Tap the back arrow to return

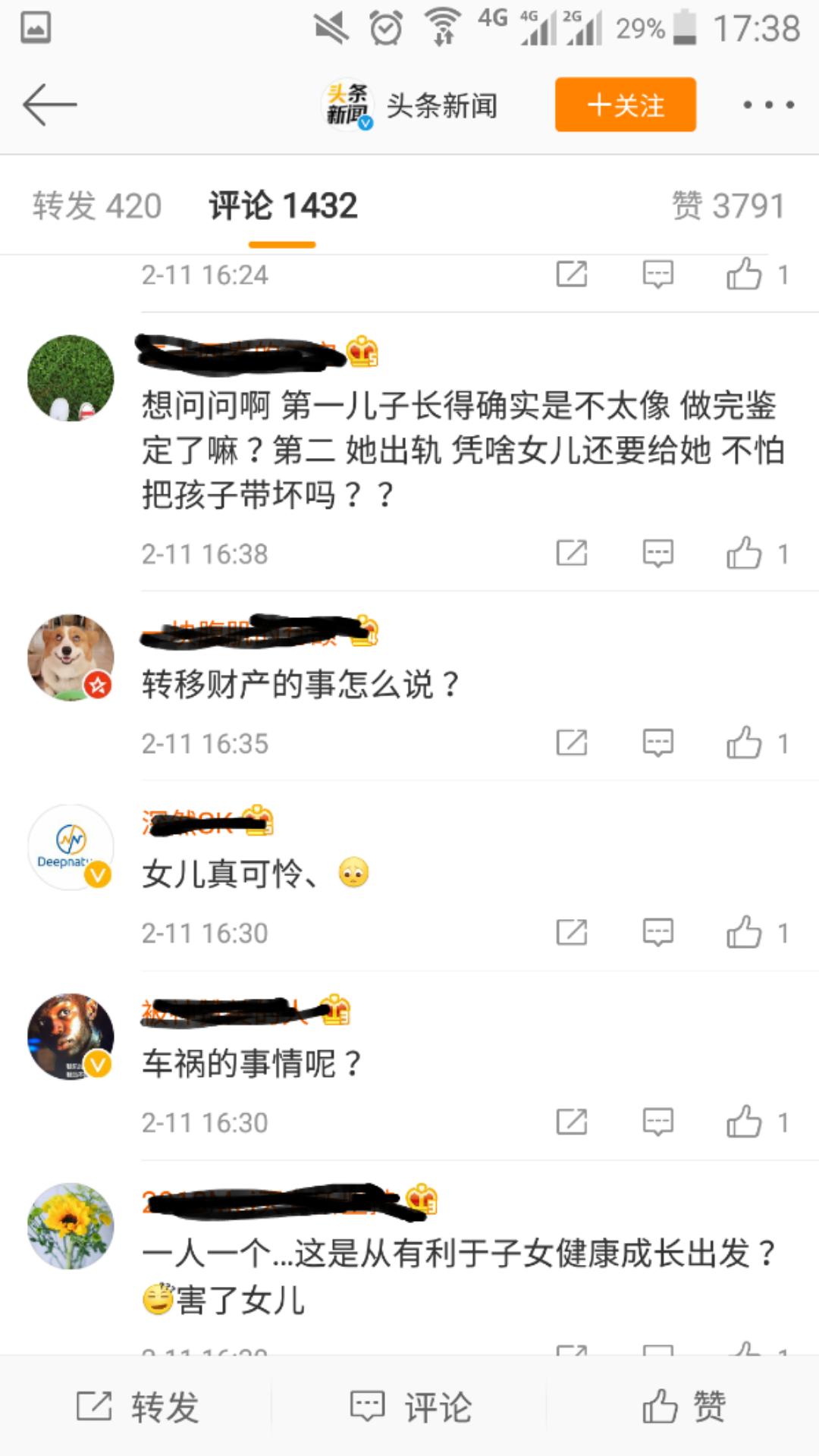click(x=50, y=104)
